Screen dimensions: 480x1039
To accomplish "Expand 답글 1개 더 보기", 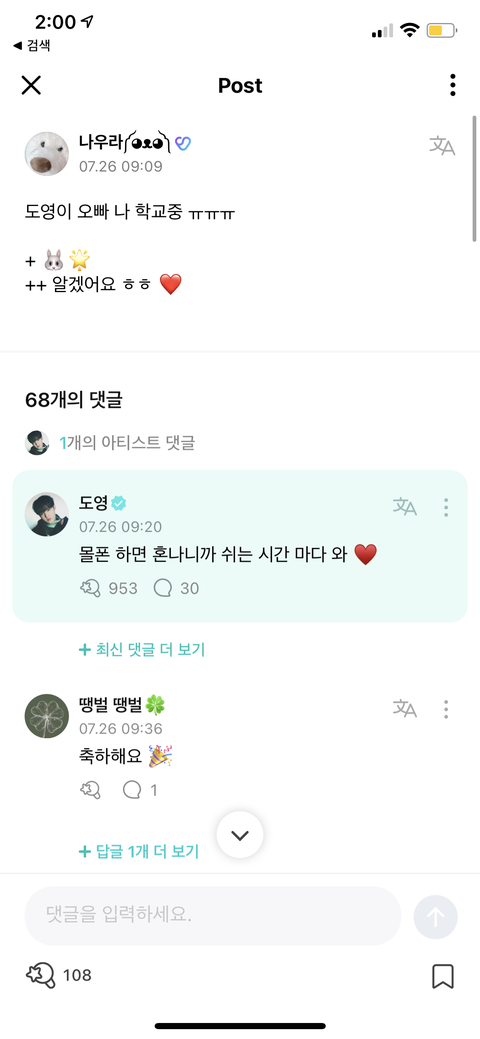I will (139, 851).
